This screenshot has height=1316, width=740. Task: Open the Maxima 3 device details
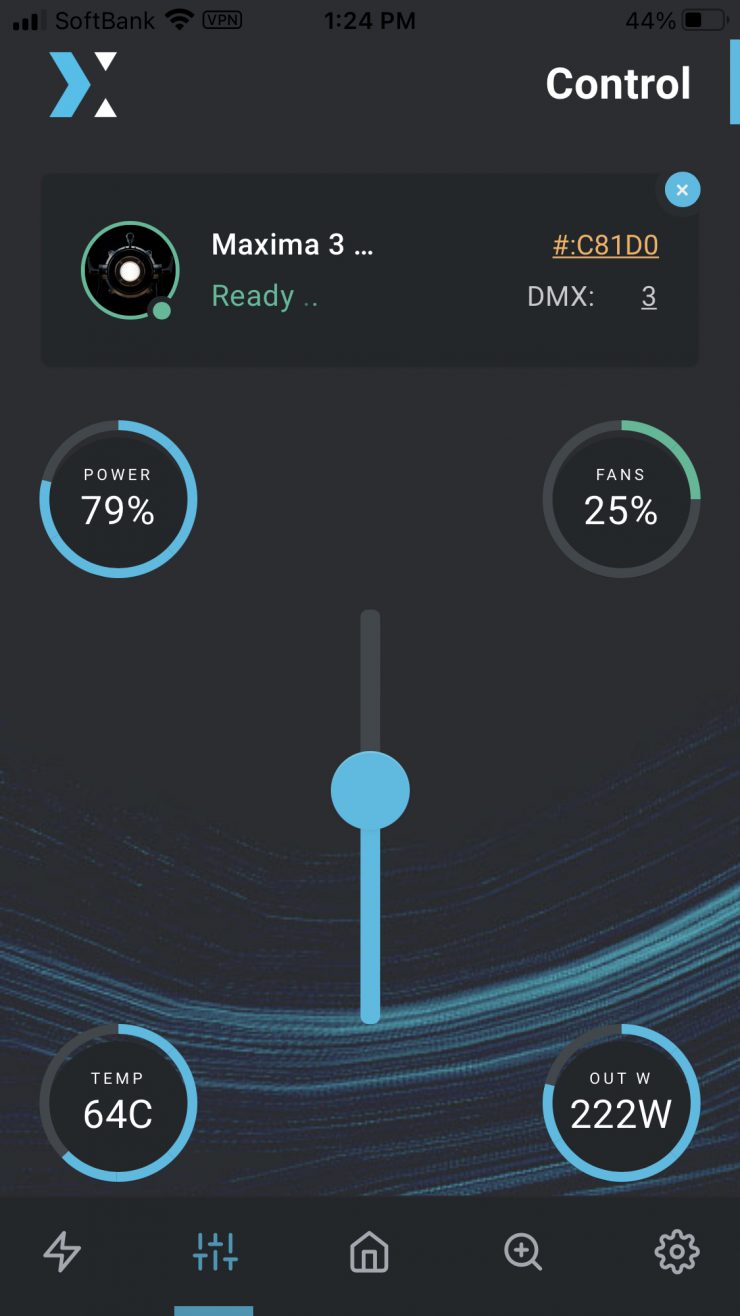(x=292, y=245)
